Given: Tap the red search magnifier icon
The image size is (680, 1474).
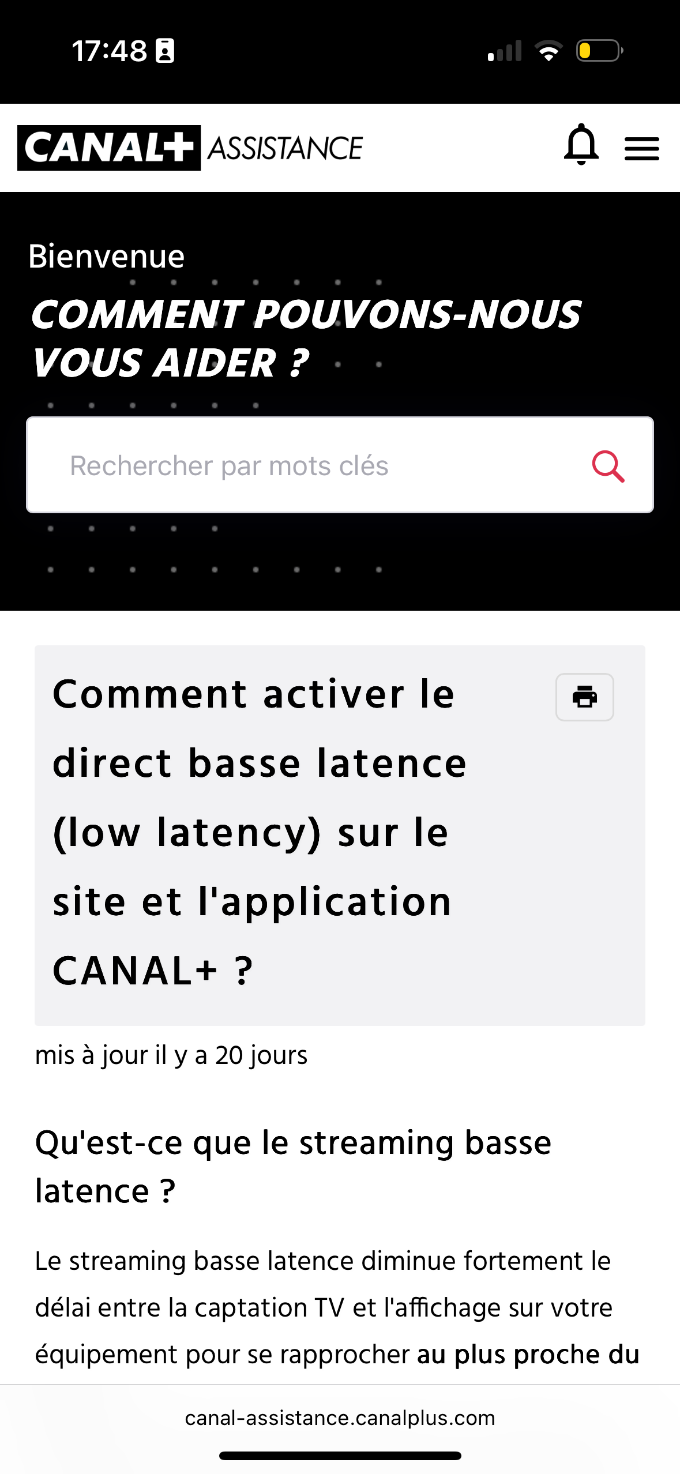Looking at the screenshot, I should point(608,466).
